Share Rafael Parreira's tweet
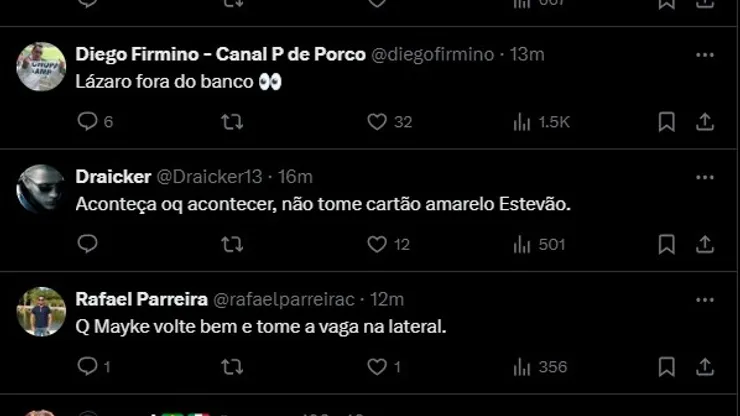Screen dimensions: 740x416 (x=705, y=367)
